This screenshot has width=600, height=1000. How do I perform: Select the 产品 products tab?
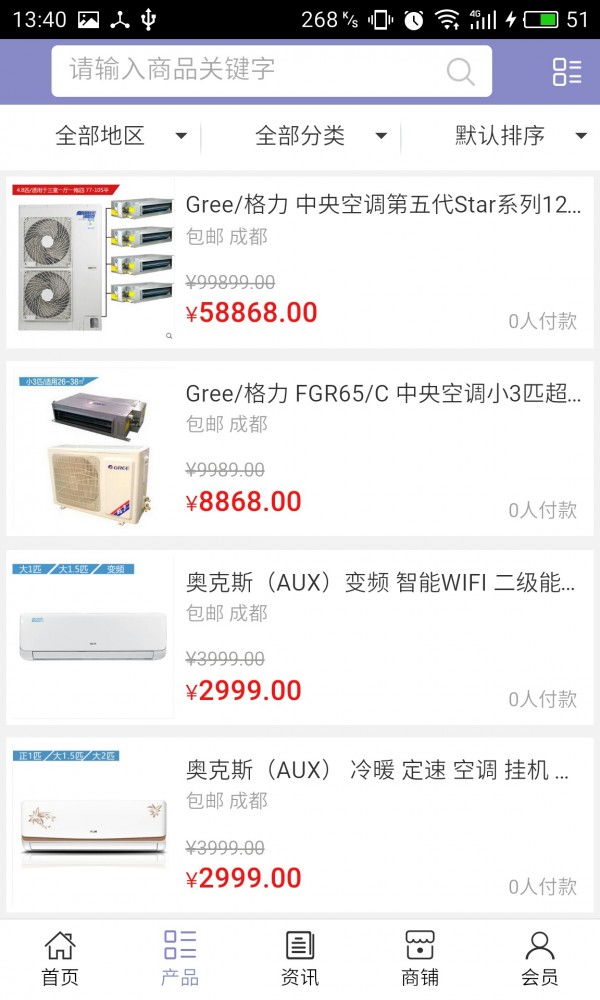click(180, 958)
